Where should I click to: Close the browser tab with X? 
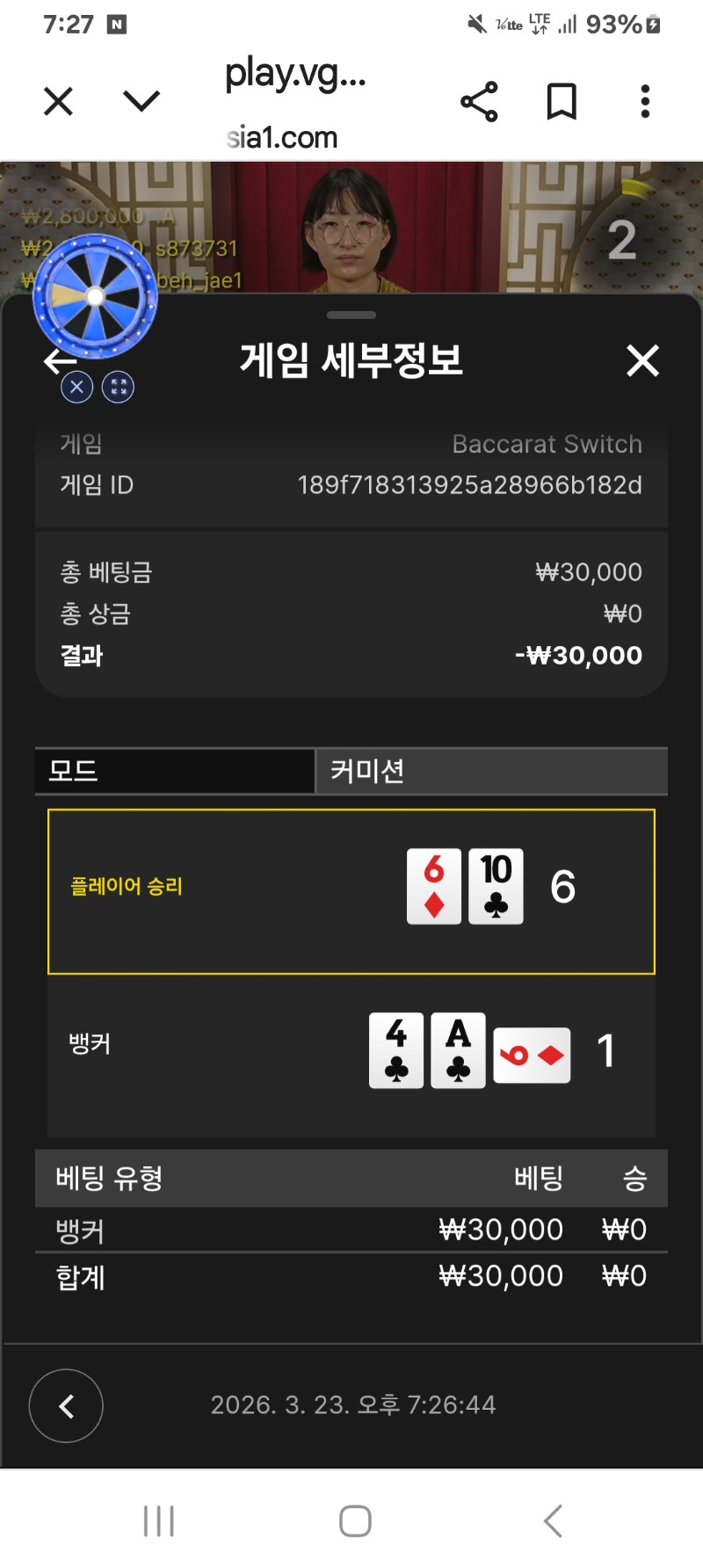58,101
